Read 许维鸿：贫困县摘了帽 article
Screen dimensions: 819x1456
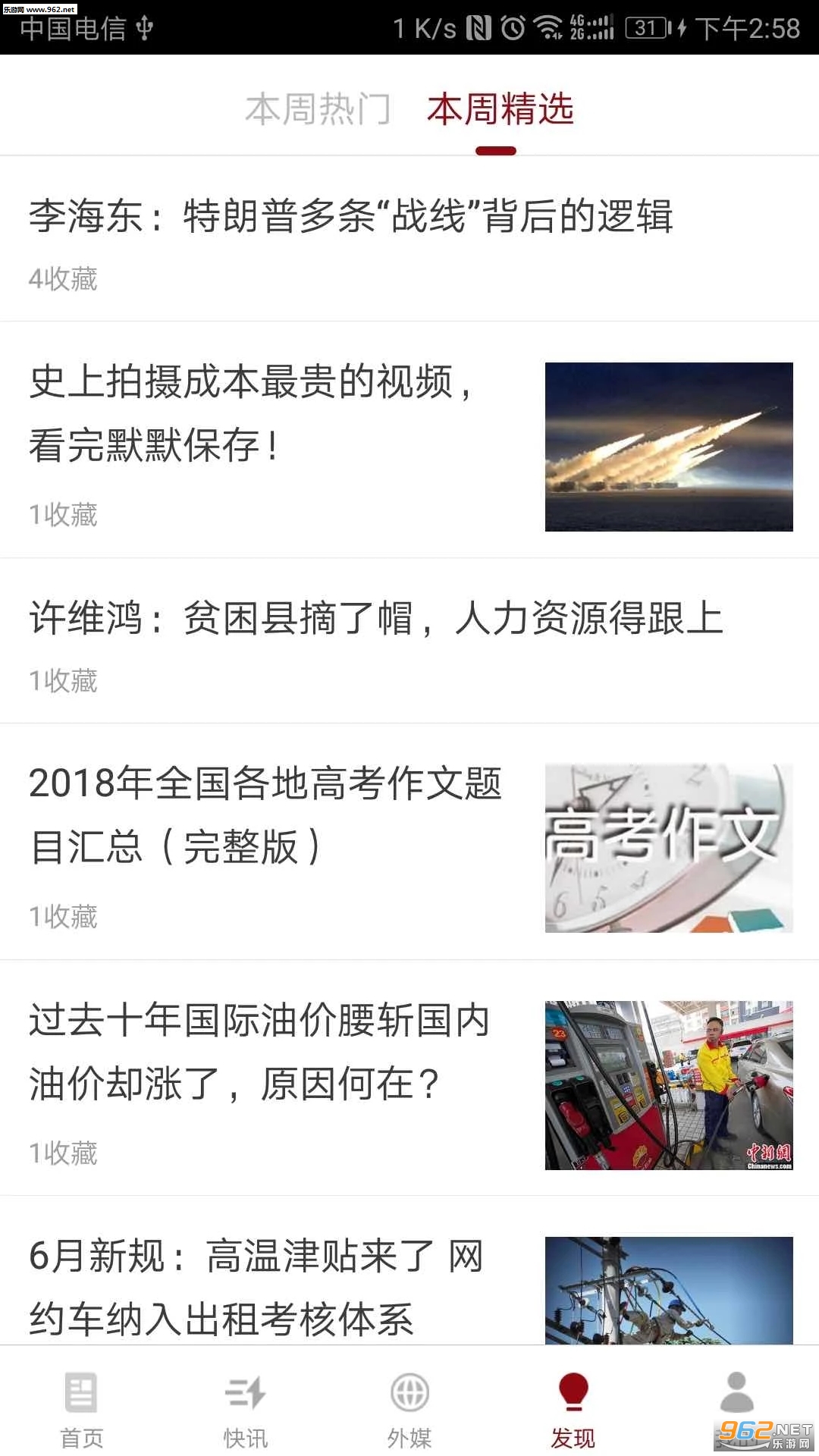(376, 618)
